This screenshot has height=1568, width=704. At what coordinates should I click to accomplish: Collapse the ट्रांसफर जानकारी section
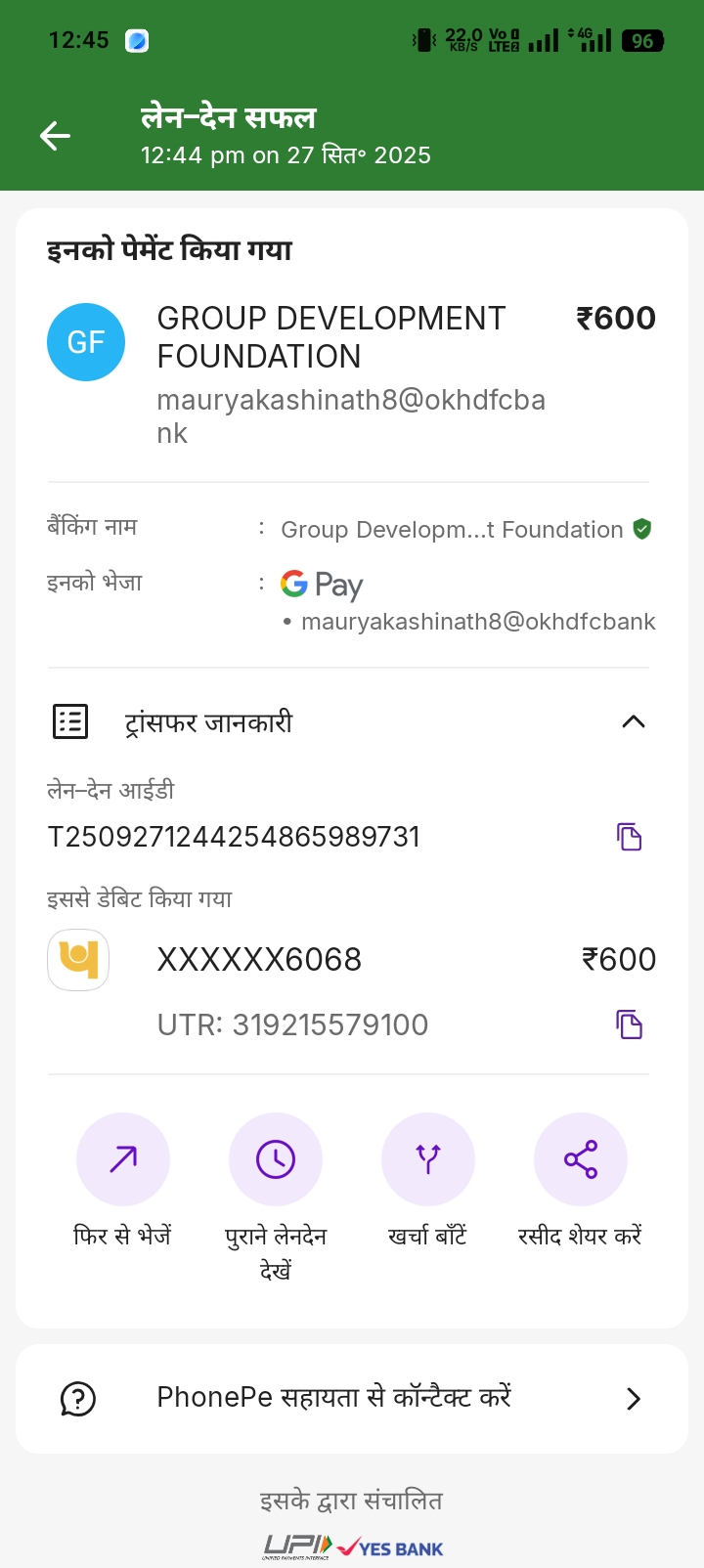(633, 722)
